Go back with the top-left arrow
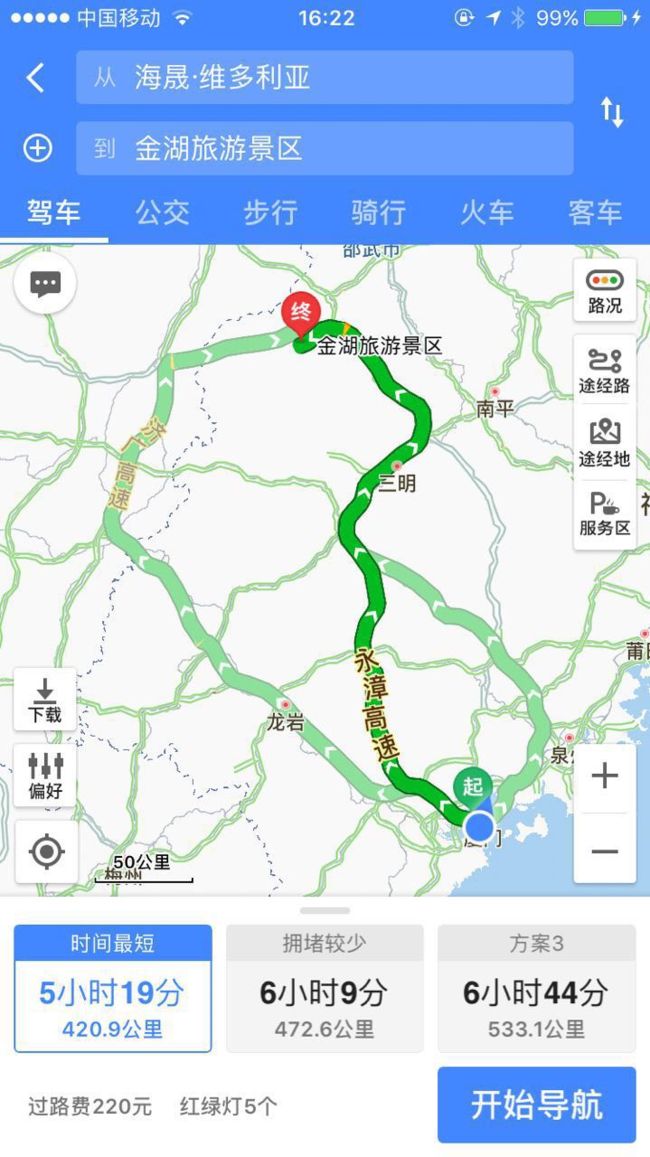Viewport: 650px width, 1157px height. 35,77
